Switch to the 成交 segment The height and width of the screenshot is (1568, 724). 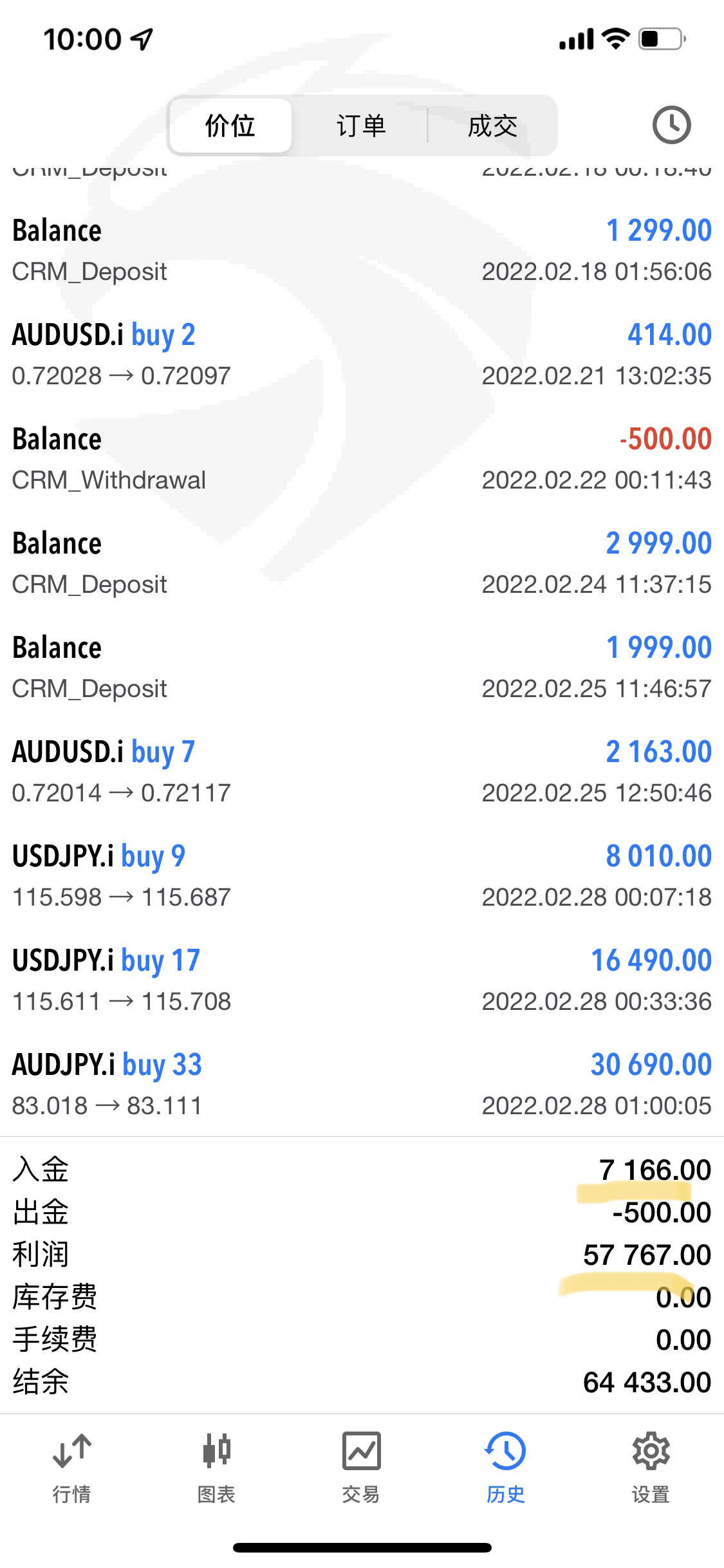(492, 126)
